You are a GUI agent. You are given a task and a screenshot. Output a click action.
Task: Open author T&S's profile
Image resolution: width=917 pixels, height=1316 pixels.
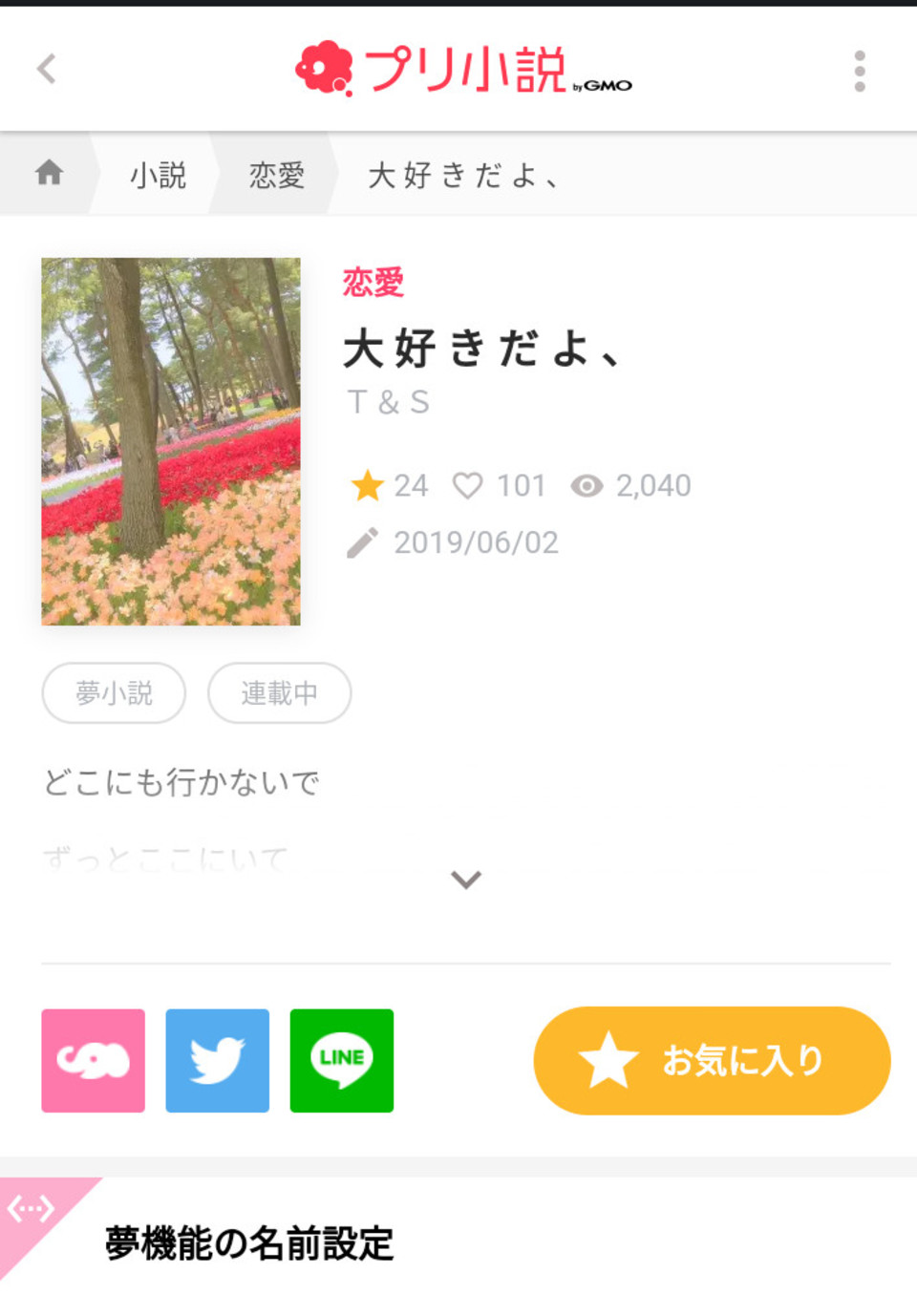click(389, 402)
